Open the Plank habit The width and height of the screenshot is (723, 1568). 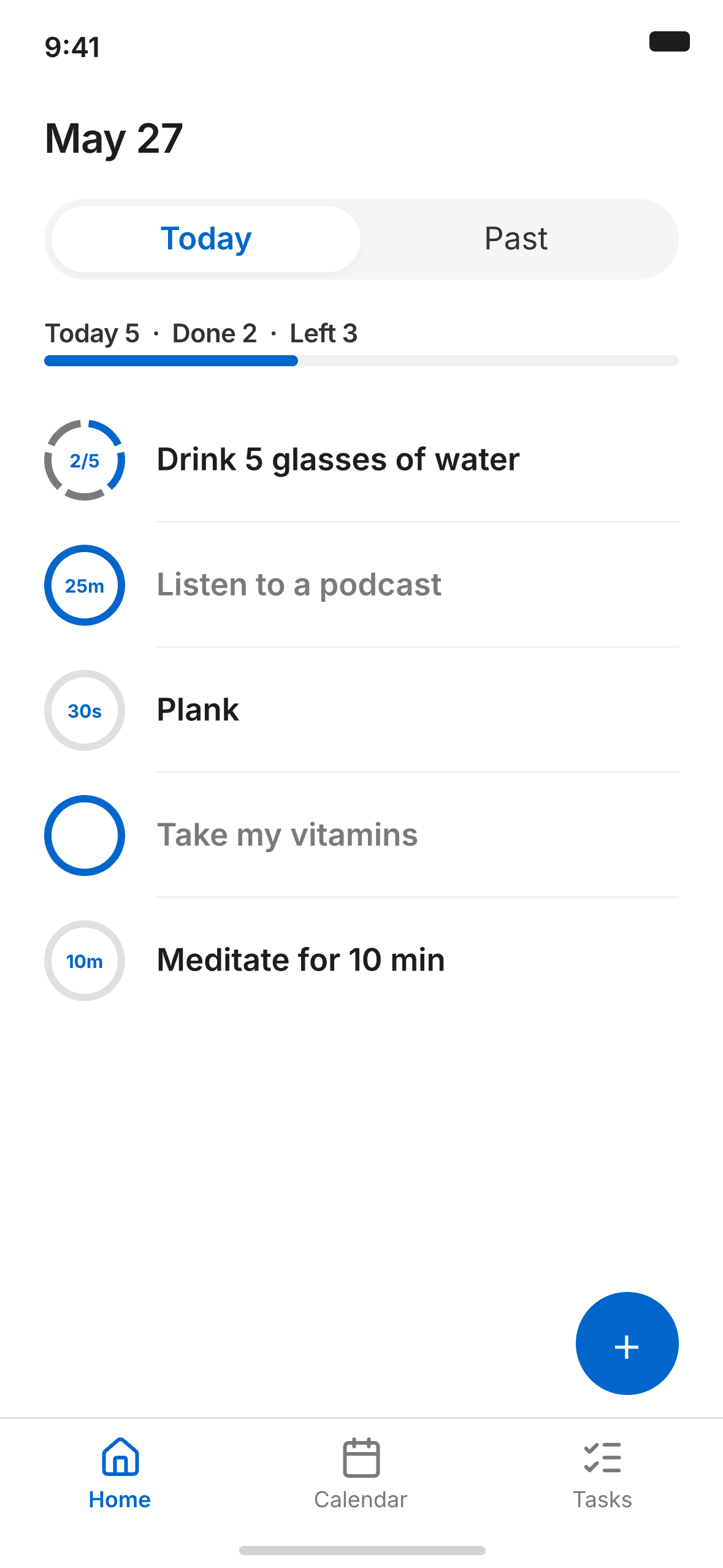[x=198, y=710]
